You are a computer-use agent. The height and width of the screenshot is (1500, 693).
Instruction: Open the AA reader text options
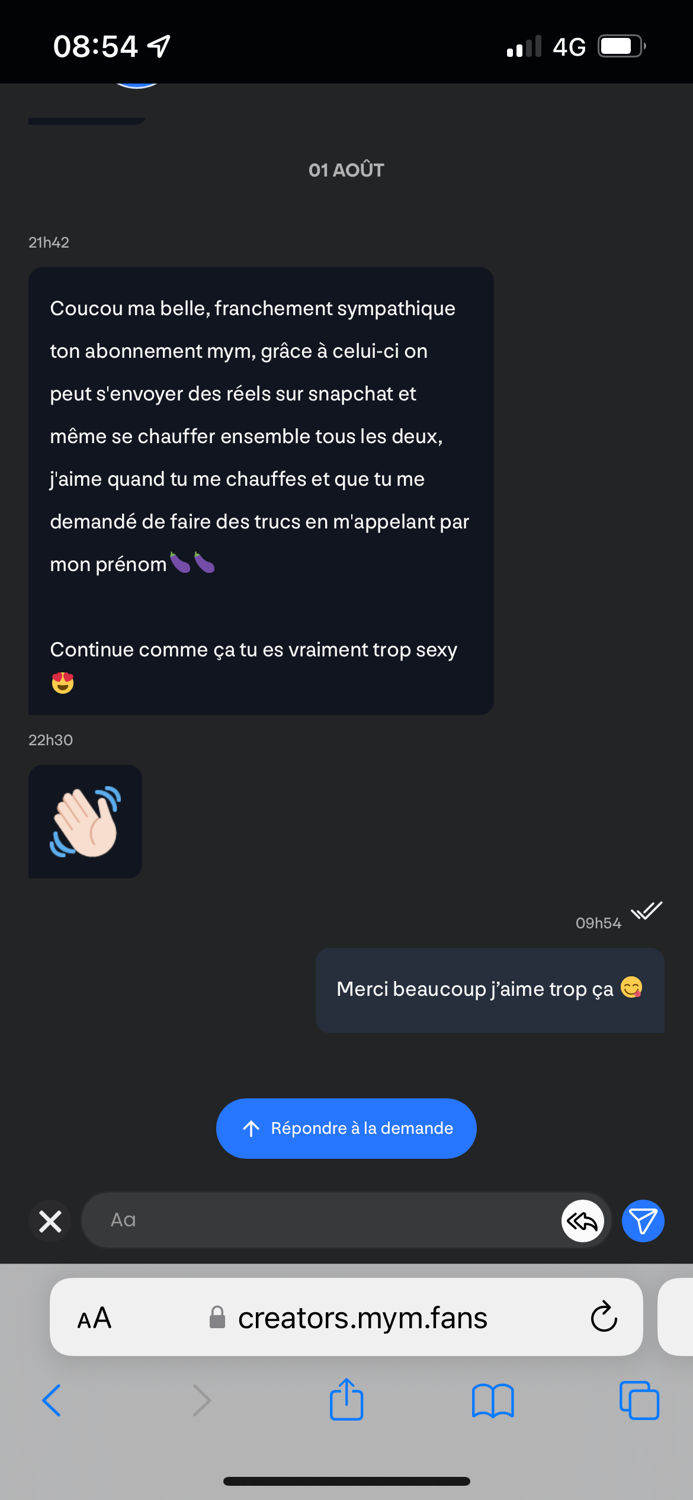tap(94, 1318)
